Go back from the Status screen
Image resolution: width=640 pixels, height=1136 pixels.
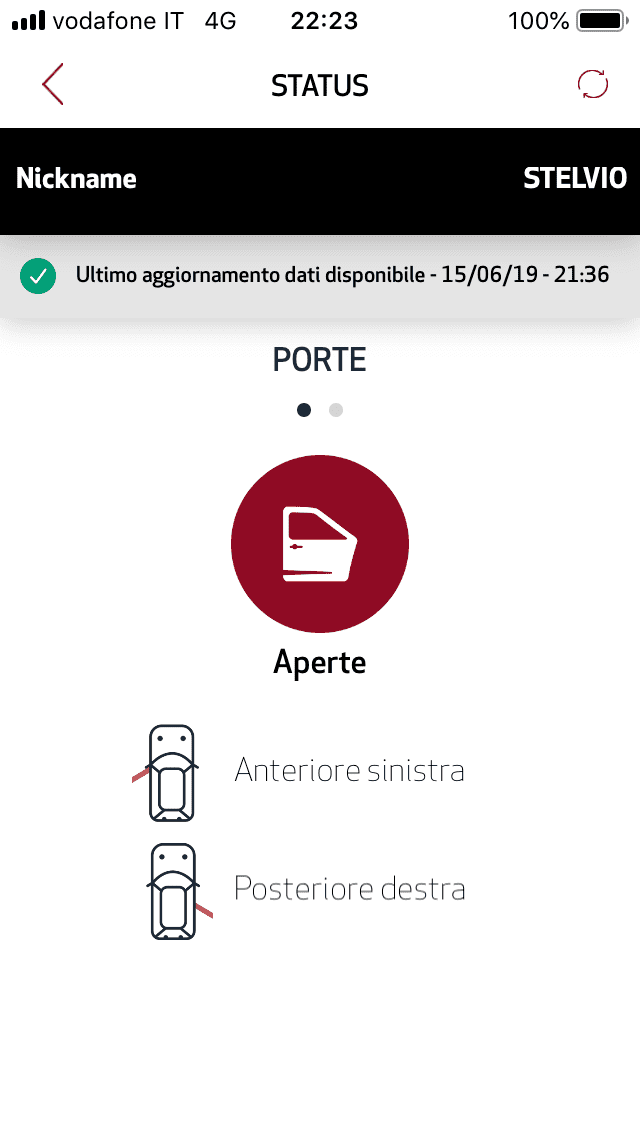[x=53, y=84]
